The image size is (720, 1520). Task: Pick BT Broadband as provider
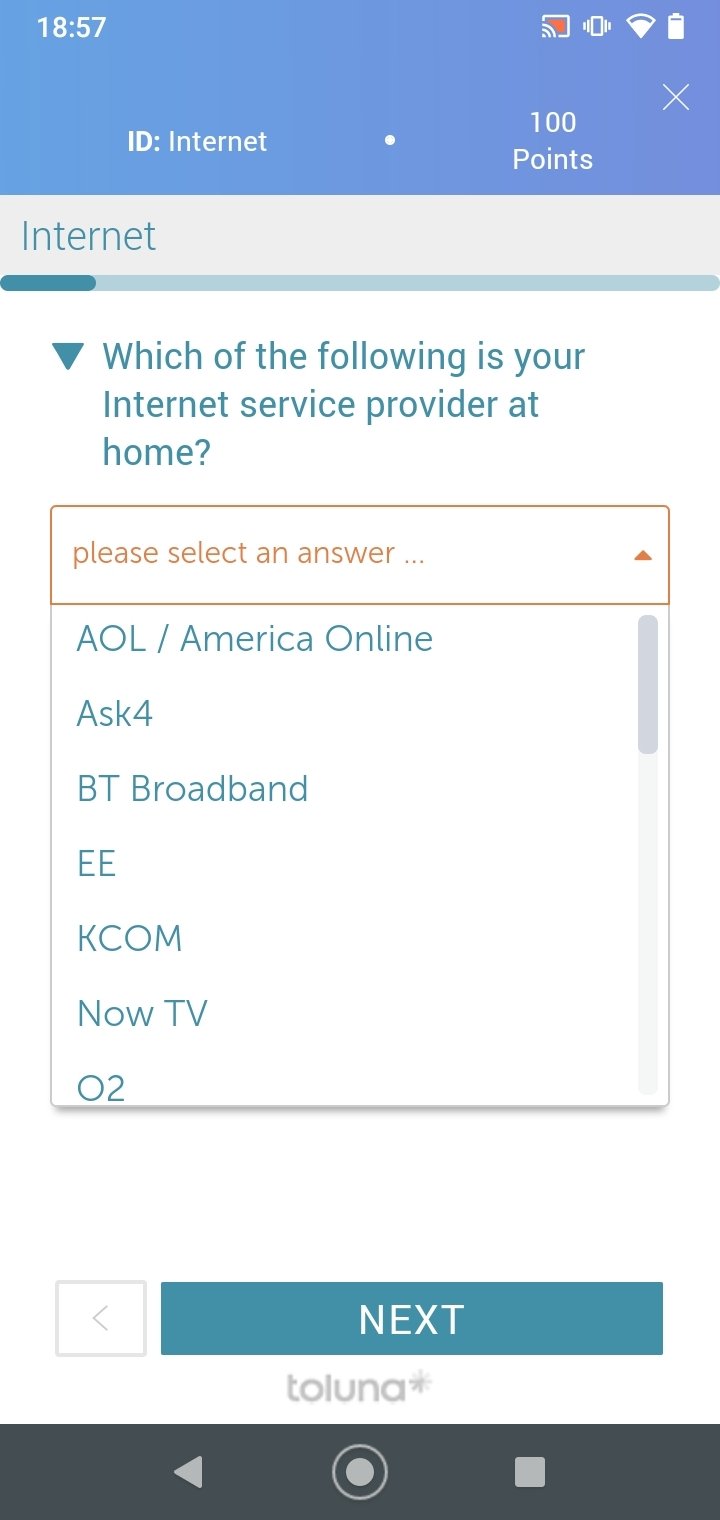[x=344, y=789]
